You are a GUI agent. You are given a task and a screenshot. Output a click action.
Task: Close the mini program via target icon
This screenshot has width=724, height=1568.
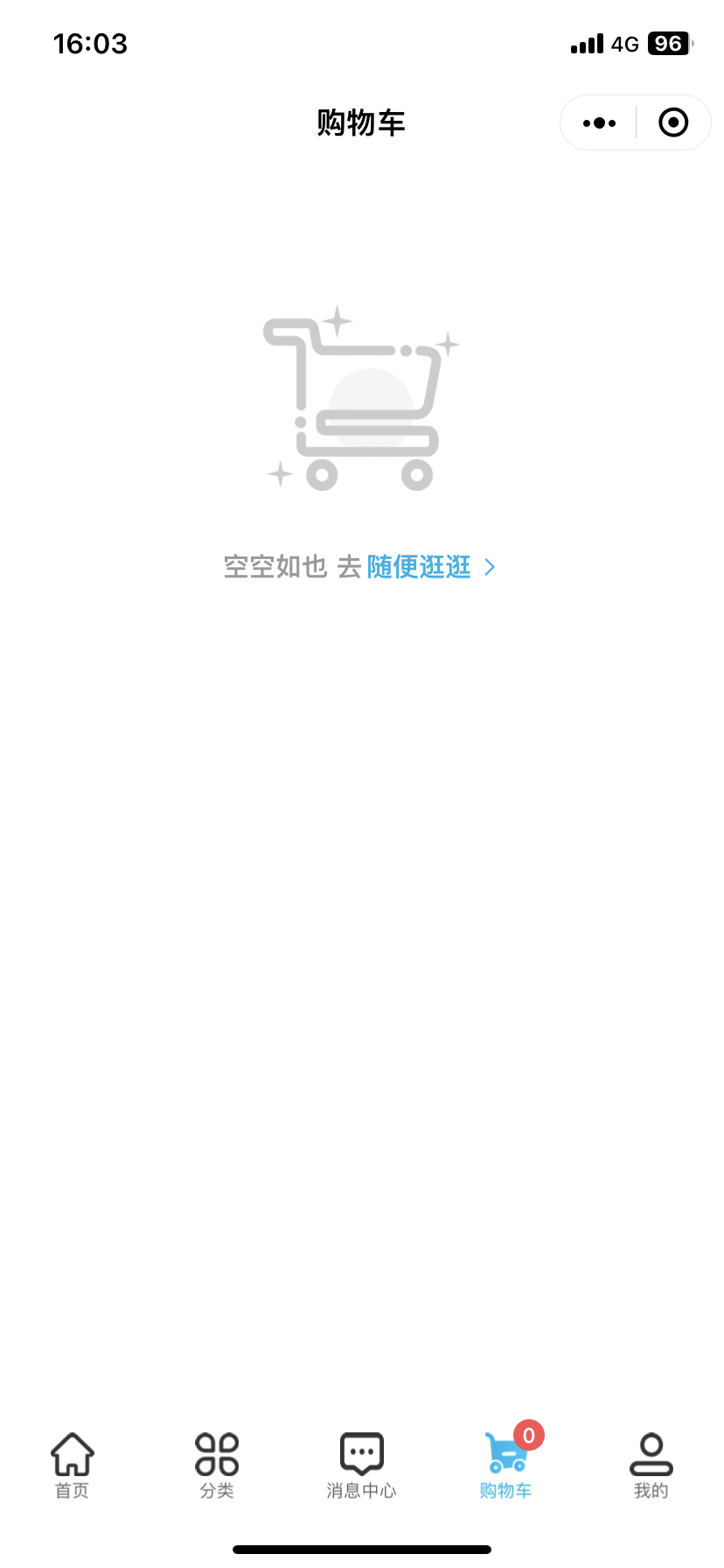pyautogui.click(x=672, y=123)
